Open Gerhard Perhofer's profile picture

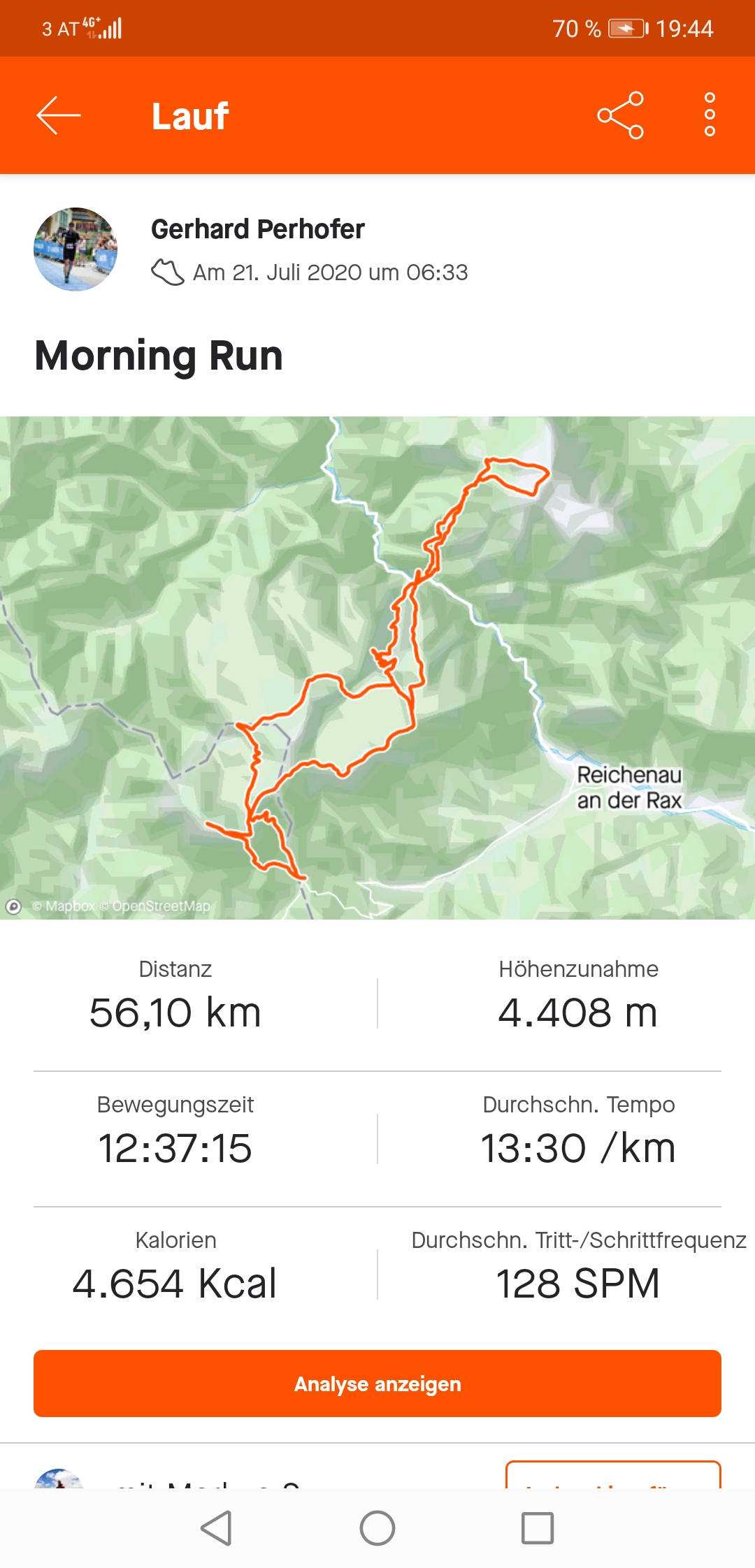(75, 249)
